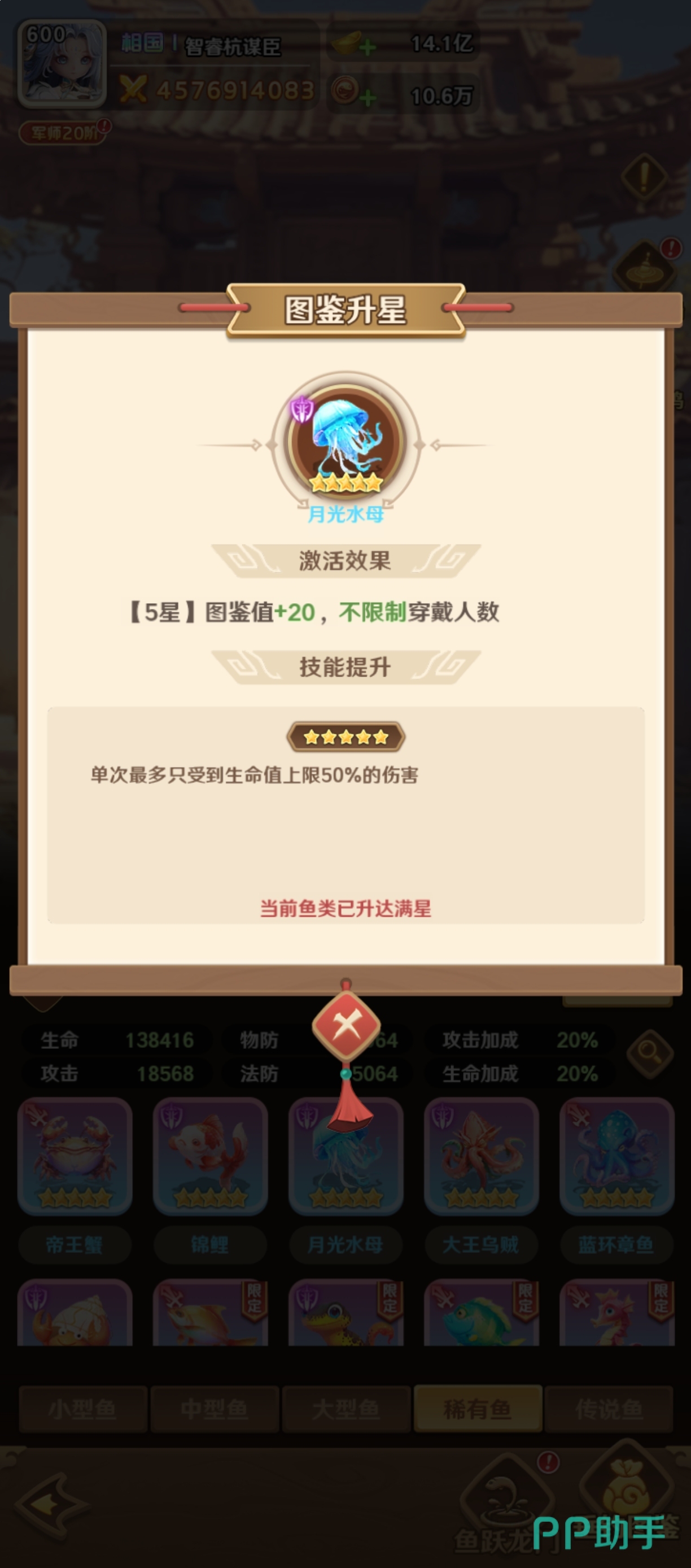Image resolution: width=691 pixels, height=1568 pixels.
Task: Add more gold ingots via plus
Action: [367, 47]
